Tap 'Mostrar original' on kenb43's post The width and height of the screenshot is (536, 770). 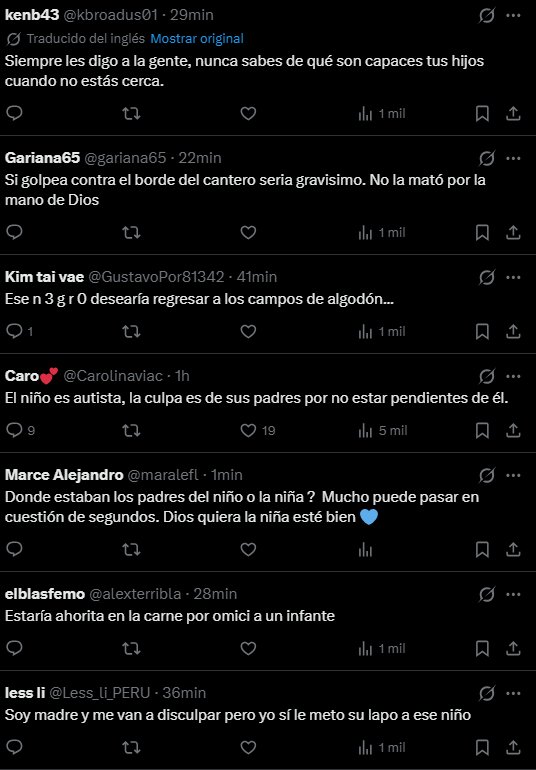[197, 39]
